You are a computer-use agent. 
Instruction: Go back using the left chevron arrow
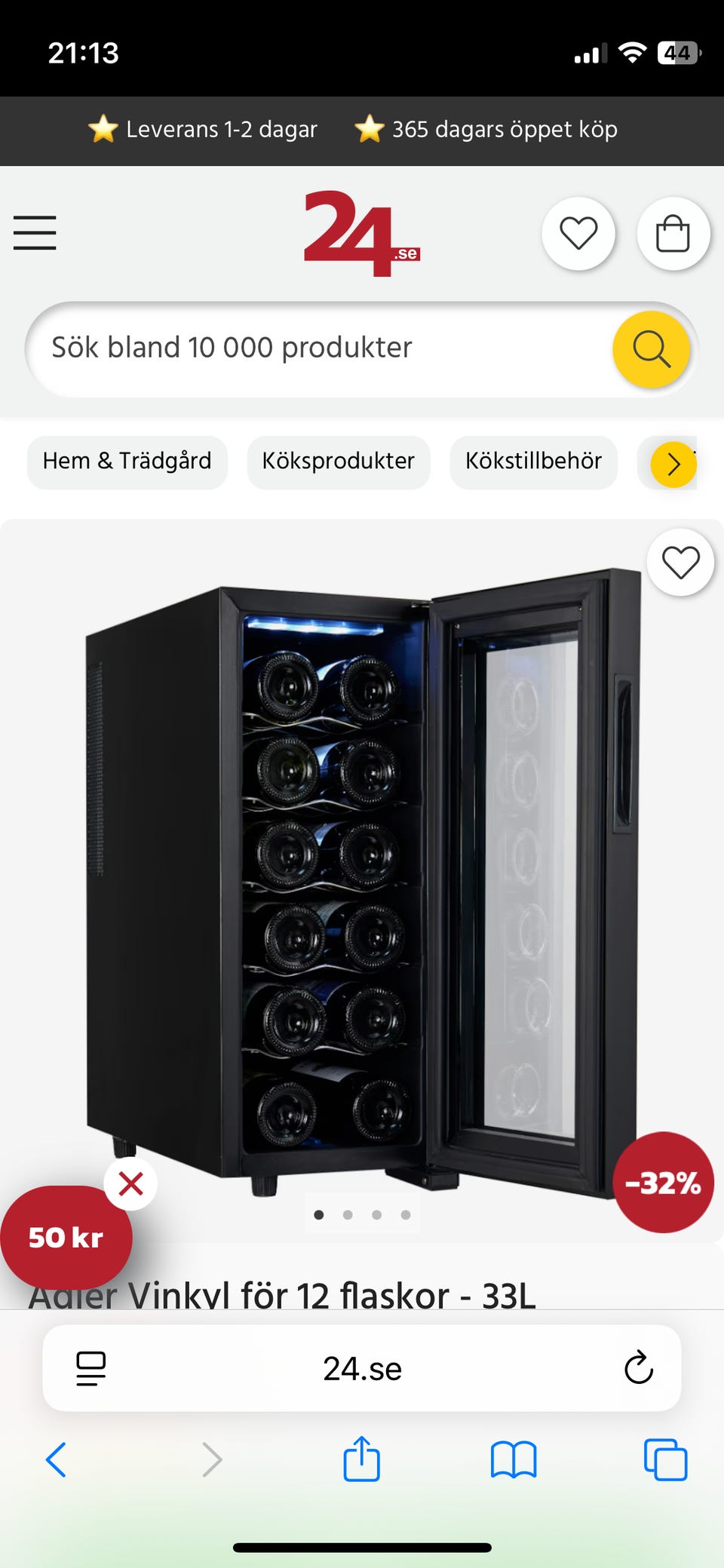56,1459
